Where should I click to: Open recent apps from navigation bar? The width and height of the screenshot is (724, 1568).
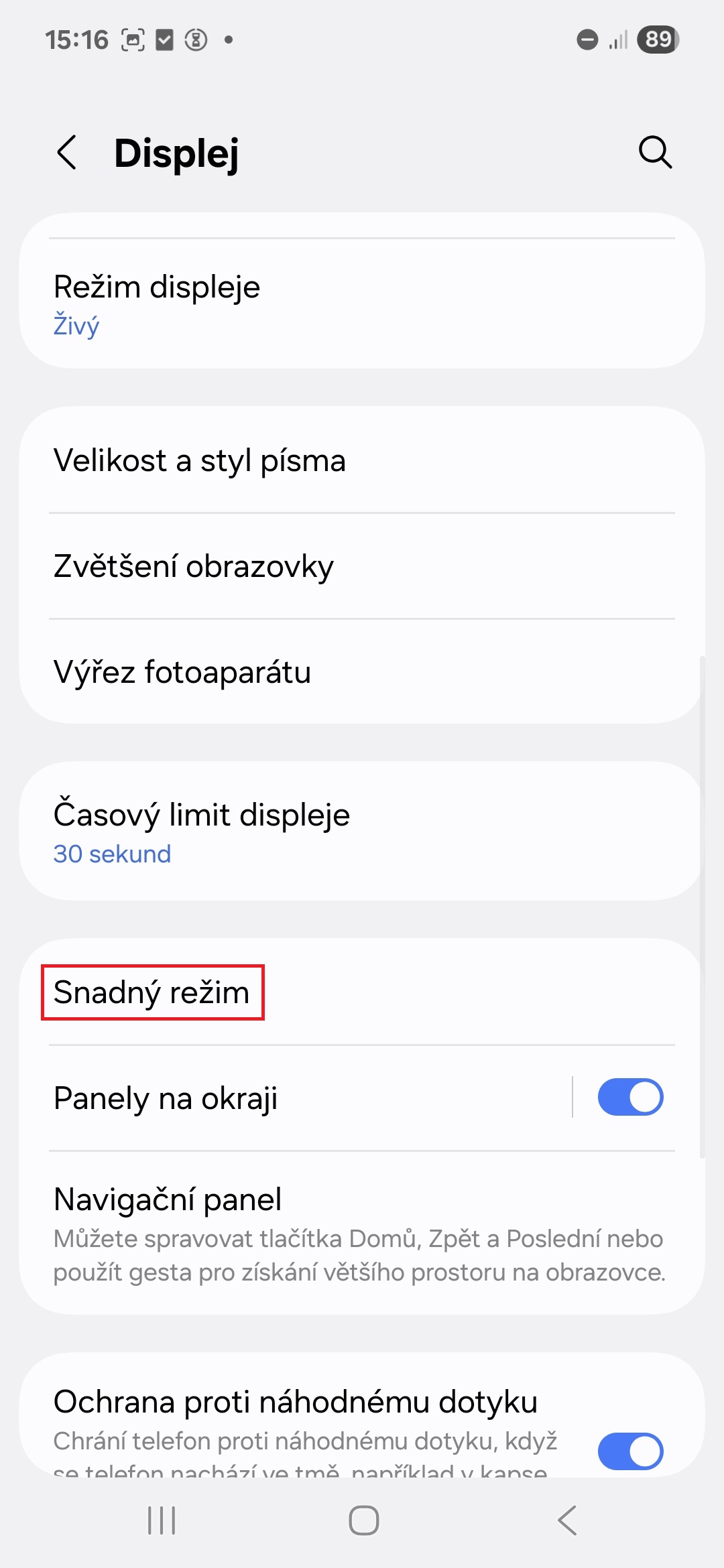coord(162,1520)
